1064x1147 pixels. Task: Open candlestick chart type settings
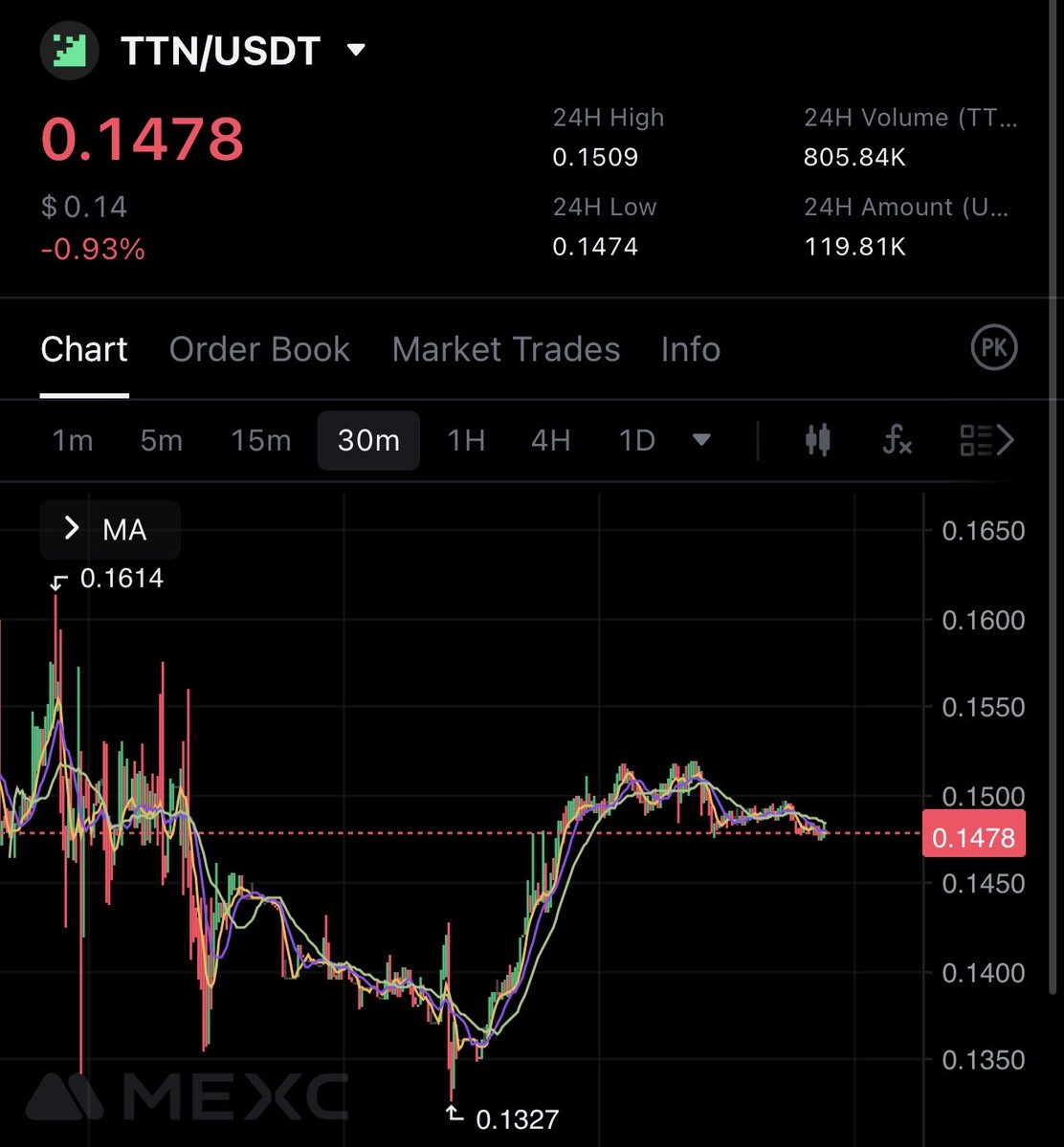817,441
